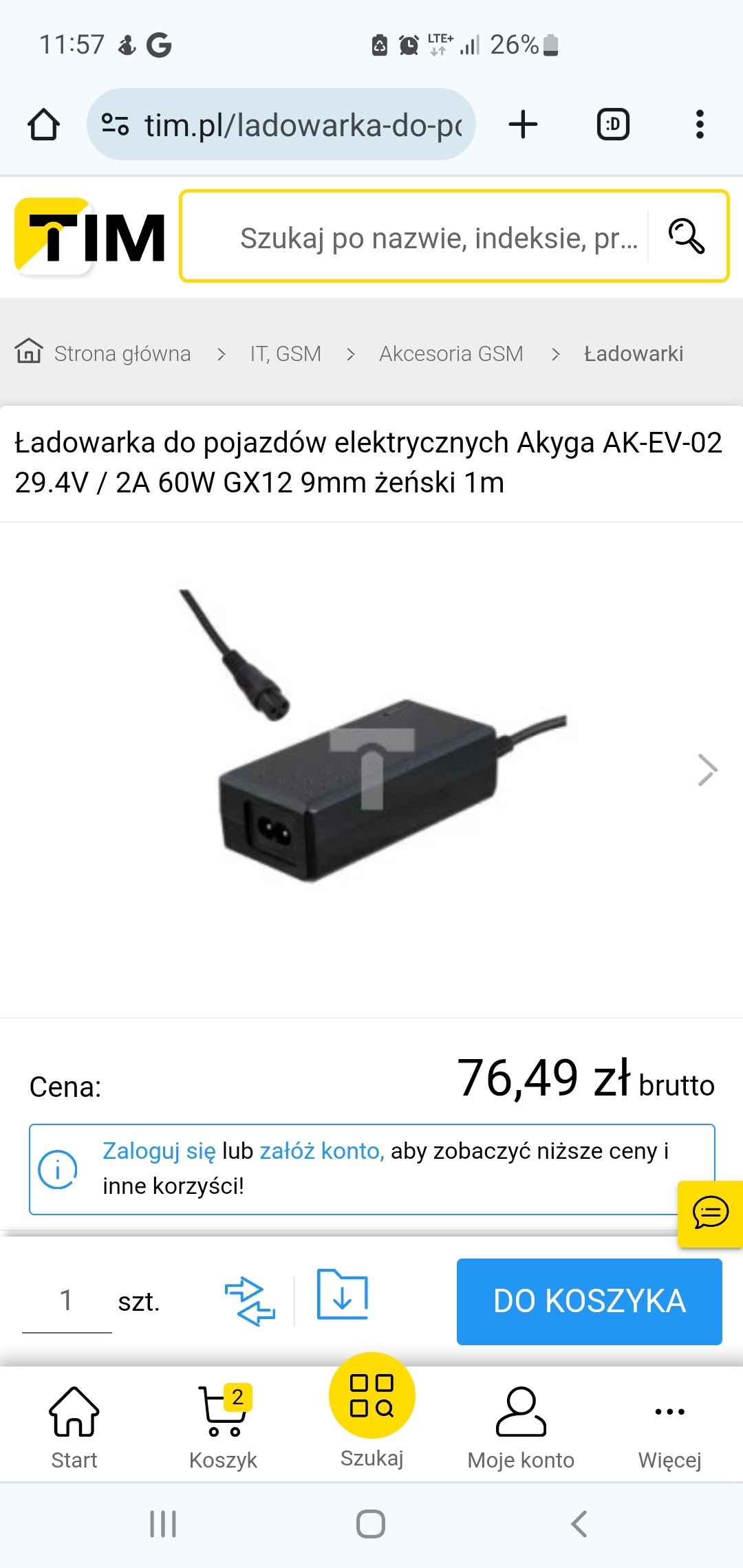Open a new browser tab
This screenshot has width=743, height=1568.
point(523,125)
